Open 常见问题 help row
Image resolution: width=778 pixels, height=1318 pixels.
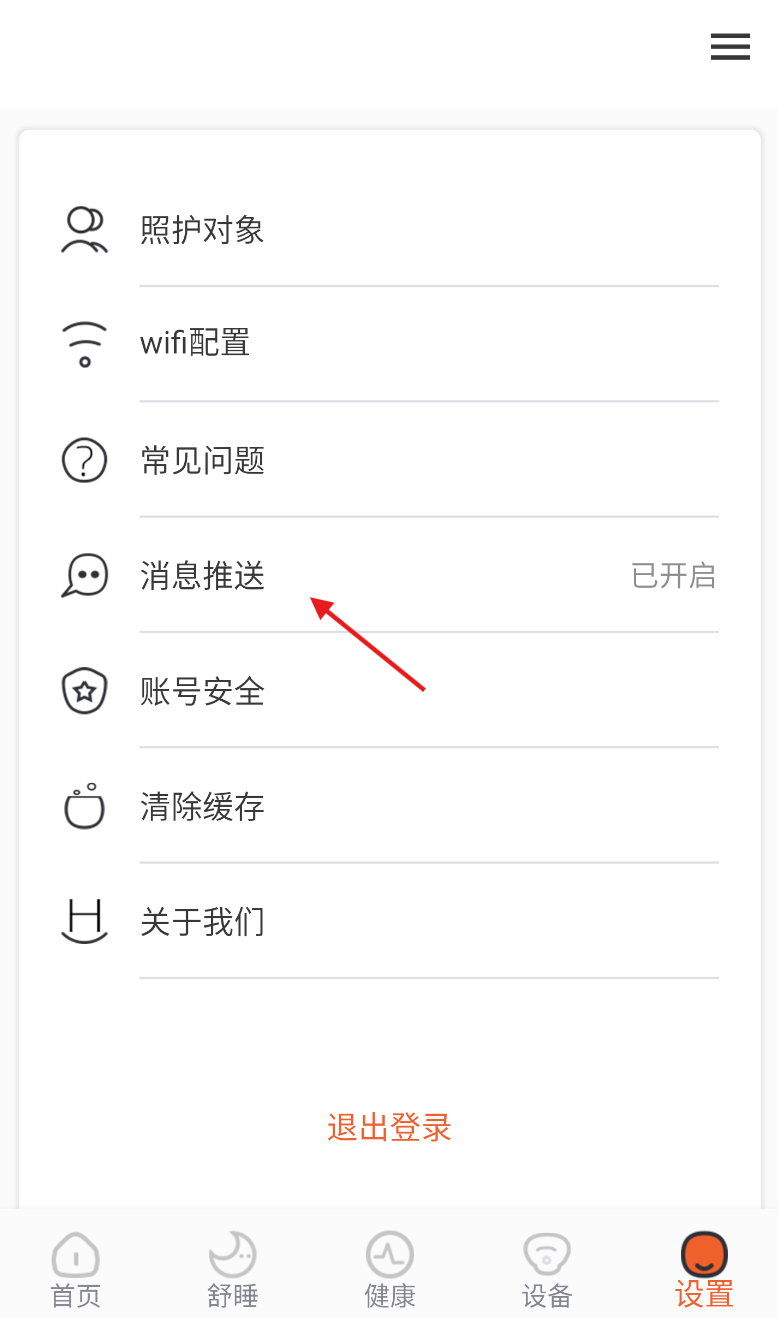389,460
